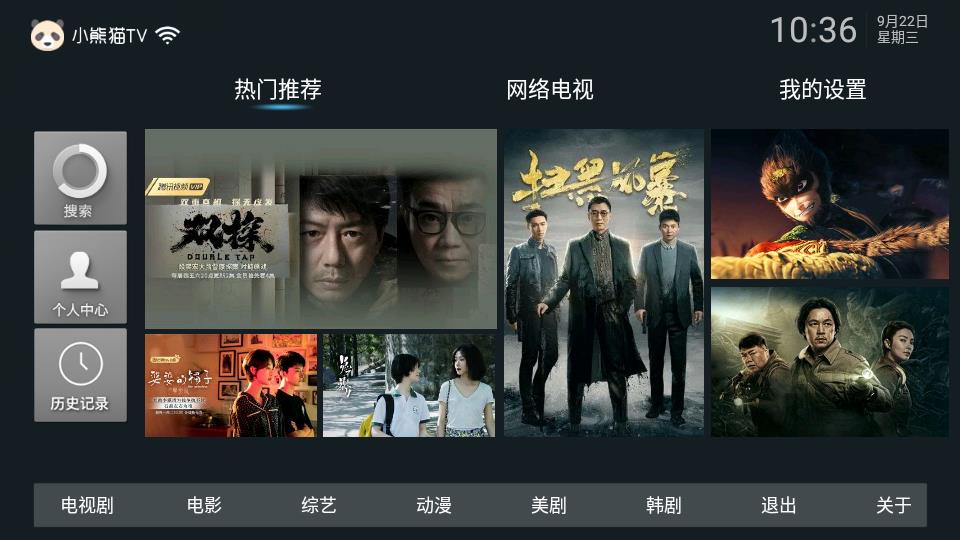Open 个人中心 personal center

click(x=80, y=277)
